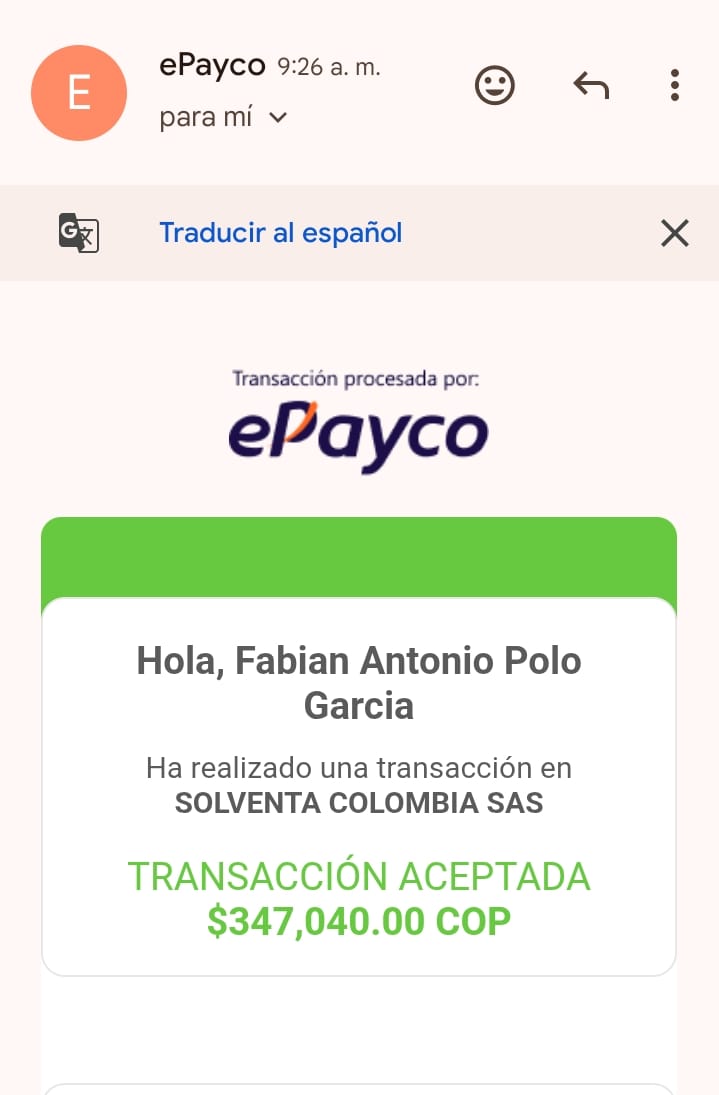Tap 'Traducir al español' link

(x=280, y=233)
